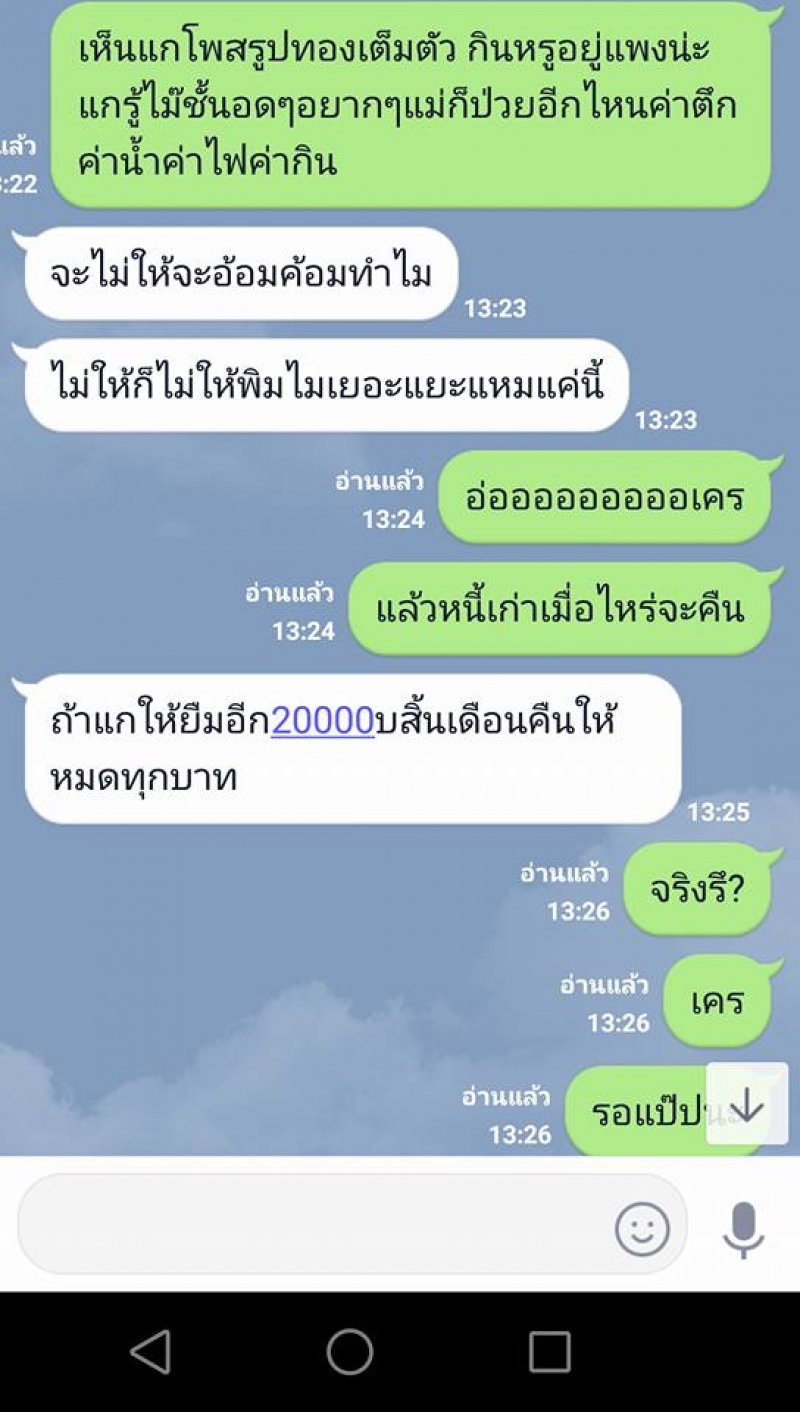The width and height of the screenshot is (800, 1412).
Task: Open recent apps with the square button
Action: pos(549,1352)
